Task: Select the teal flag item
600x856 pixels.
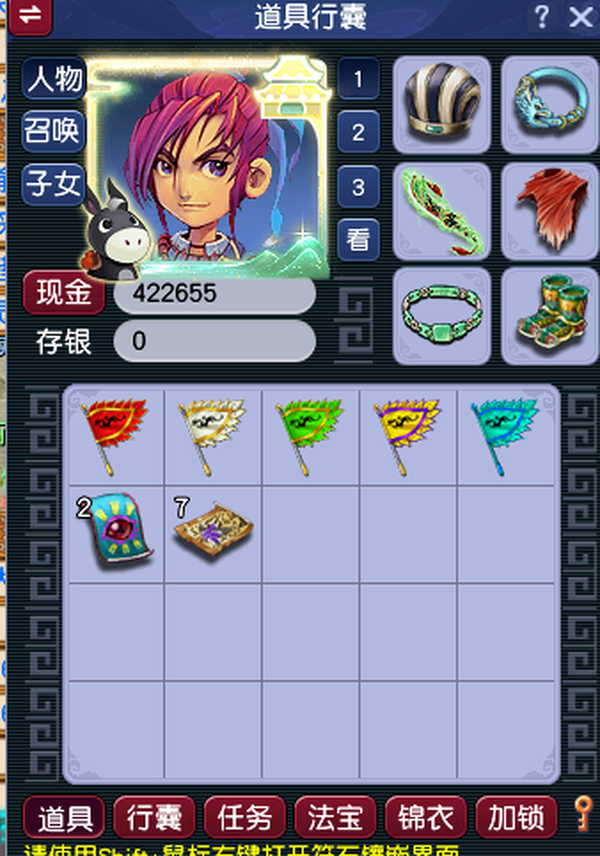Action: 506,437
